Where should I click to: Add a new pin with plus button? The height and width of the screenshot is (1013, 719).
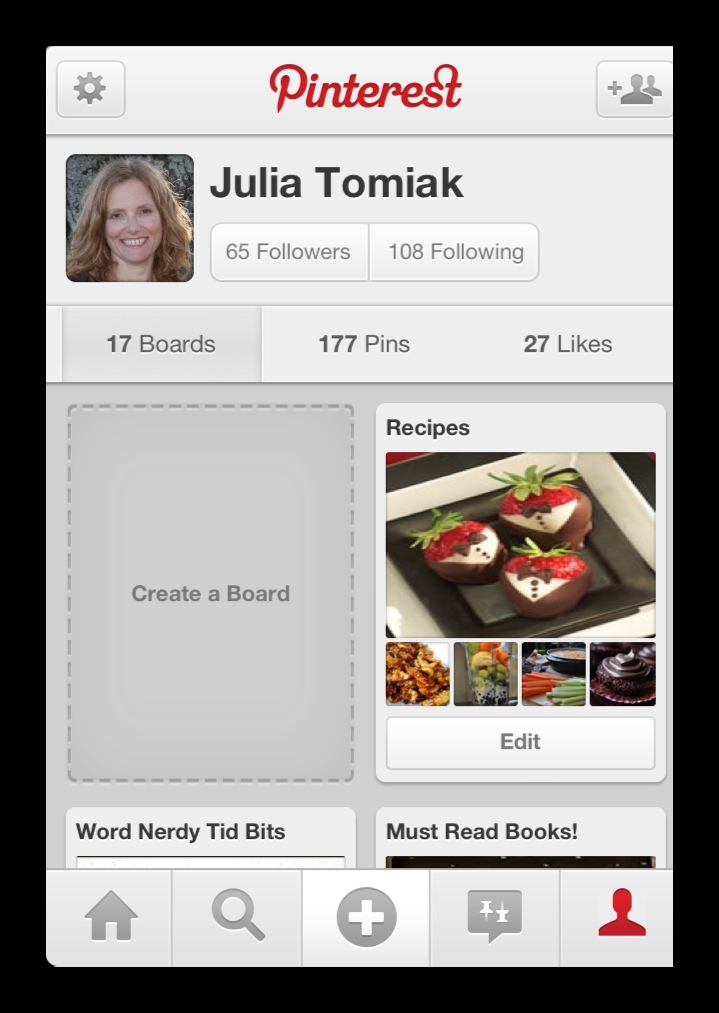pyautogui.click(x=366, y=917)
